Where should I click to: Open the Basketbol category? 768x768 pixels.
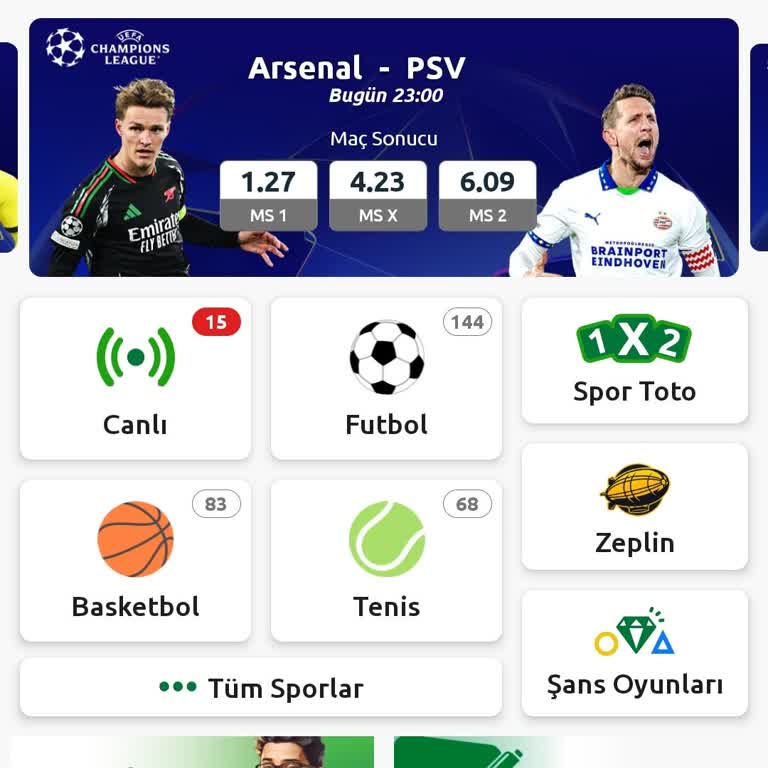coord(135,560)
